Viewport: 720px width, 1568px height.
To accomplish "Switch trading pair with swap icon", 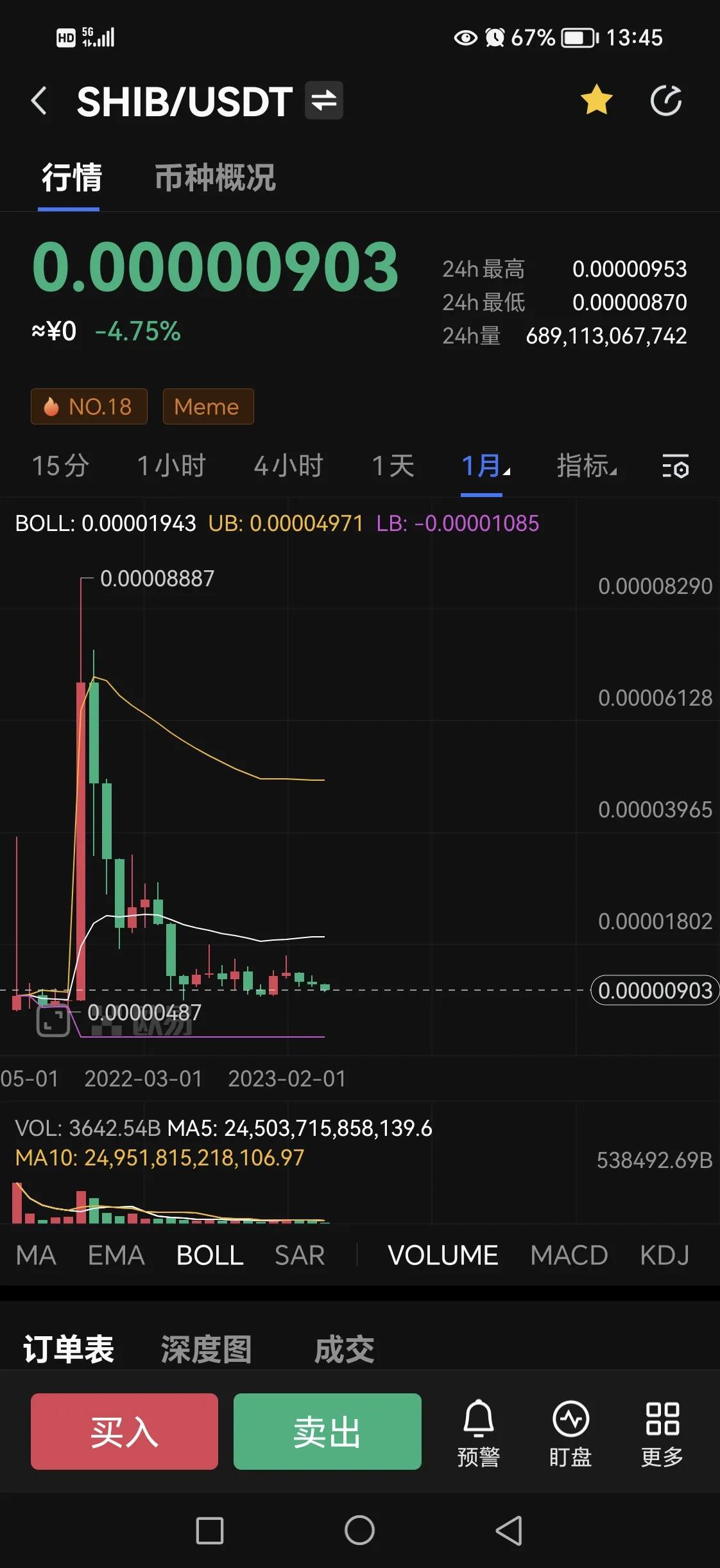I will (x=324, y=101).
